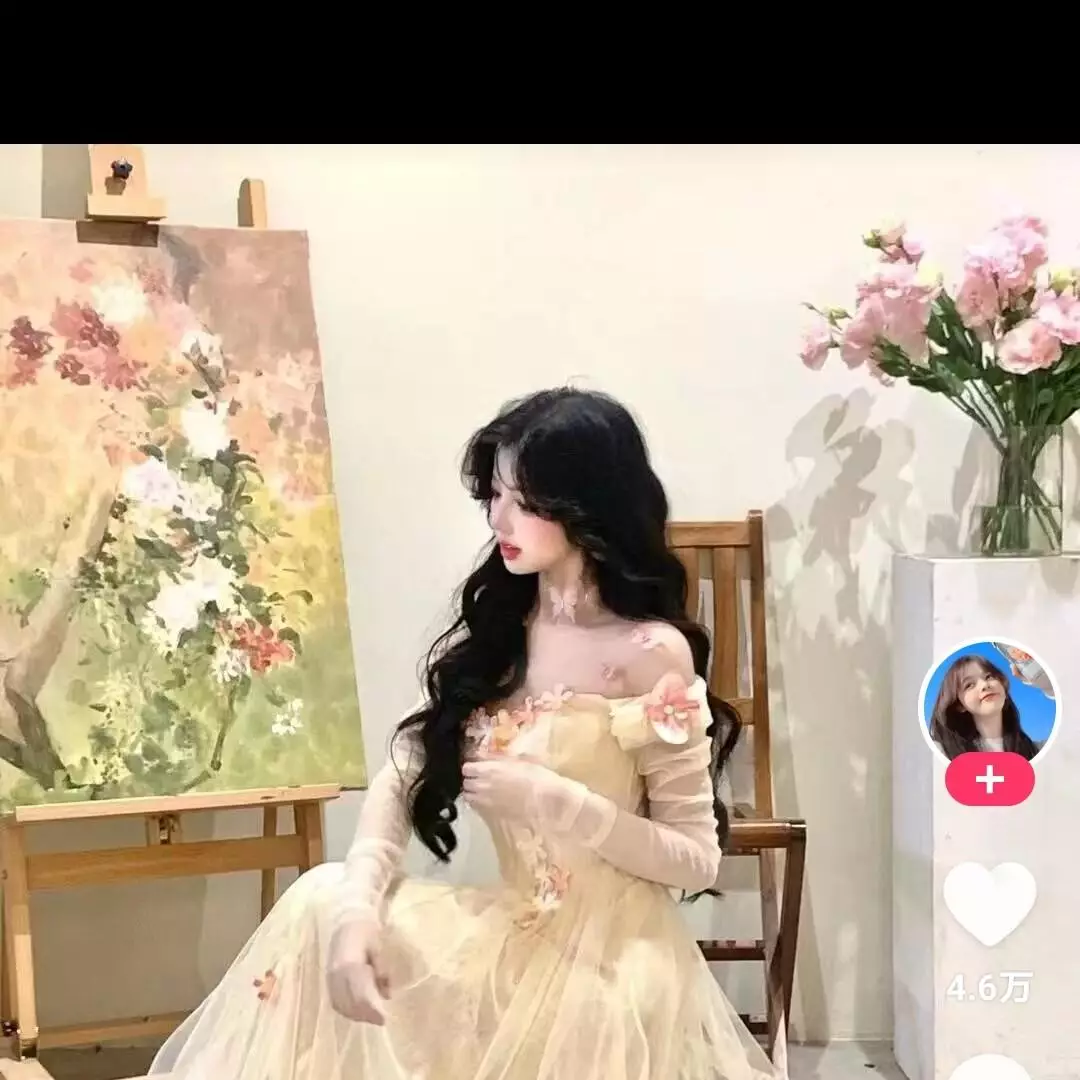Like the video with the heart icon

tap(989, 902)
